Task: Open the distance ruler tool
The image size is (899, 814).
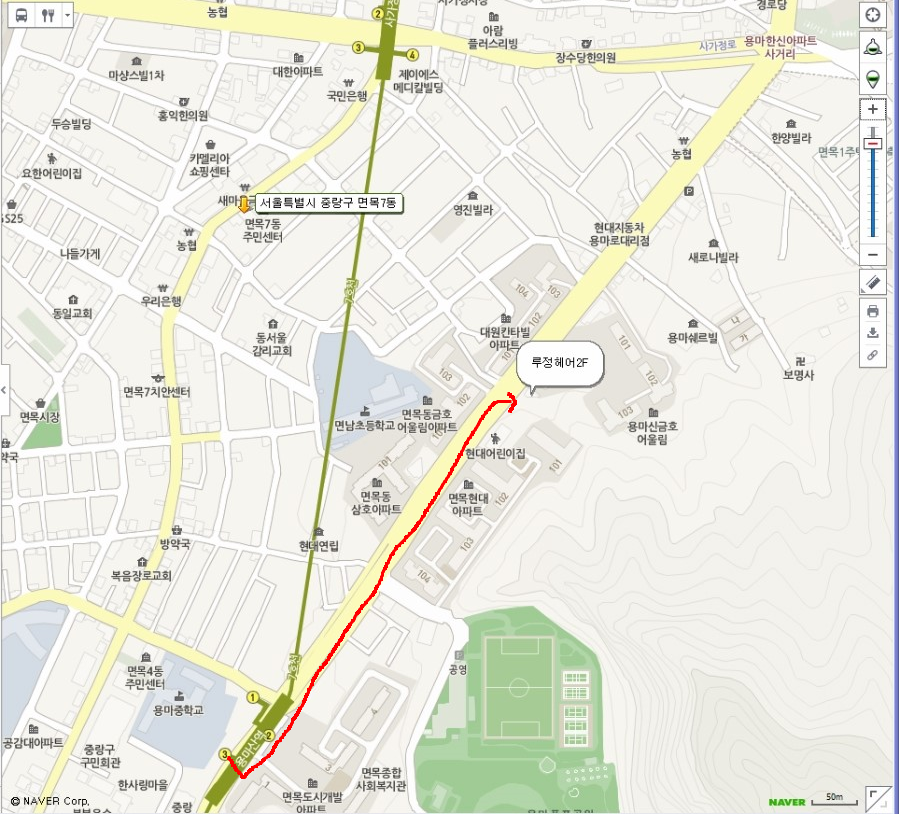Action: 873,283
